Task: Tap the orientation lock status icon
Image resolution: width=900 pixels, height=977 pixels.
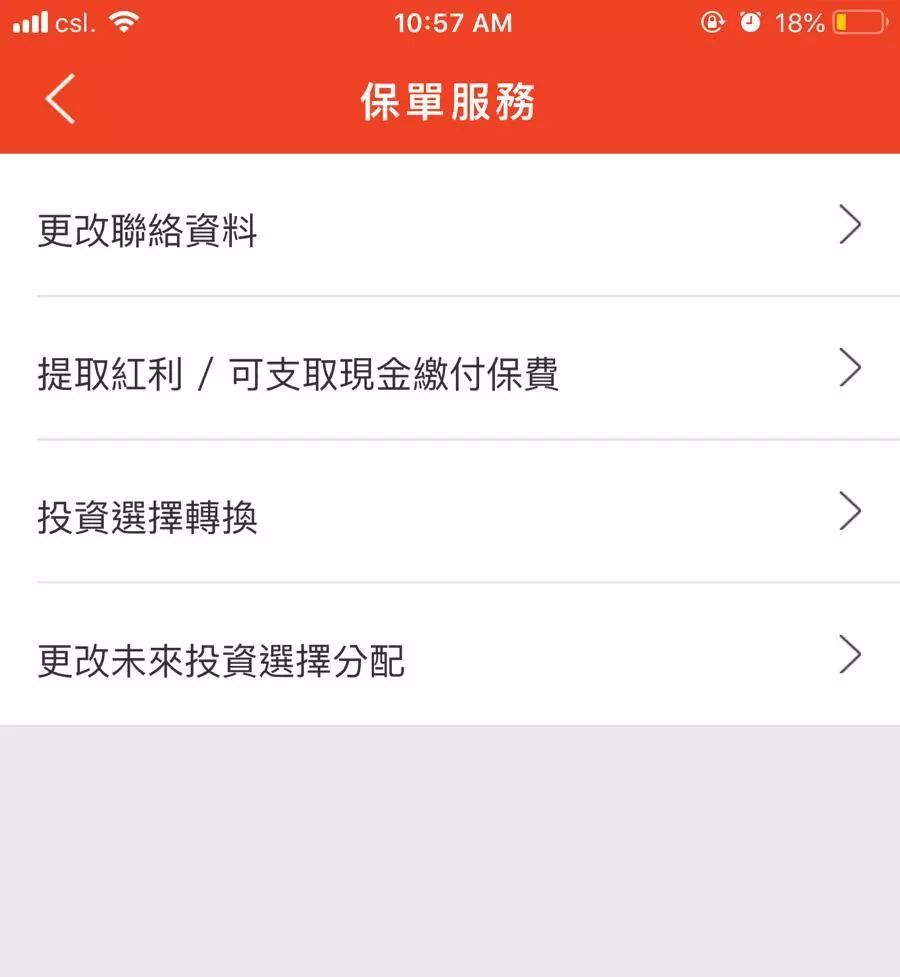Action: pyautogui.click(x=712, y=22)
